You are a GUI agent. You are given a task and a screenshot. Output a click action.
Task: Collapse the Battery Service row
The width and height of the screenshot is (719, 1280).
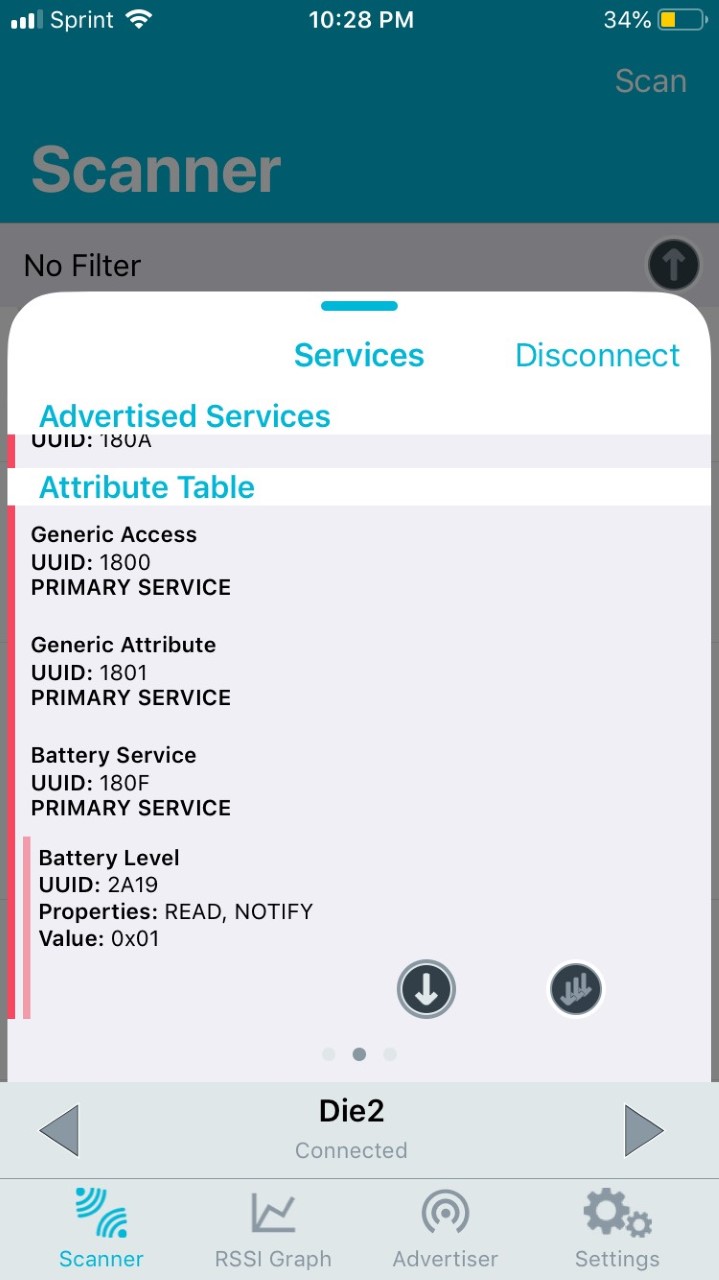(x=360, y=781)
